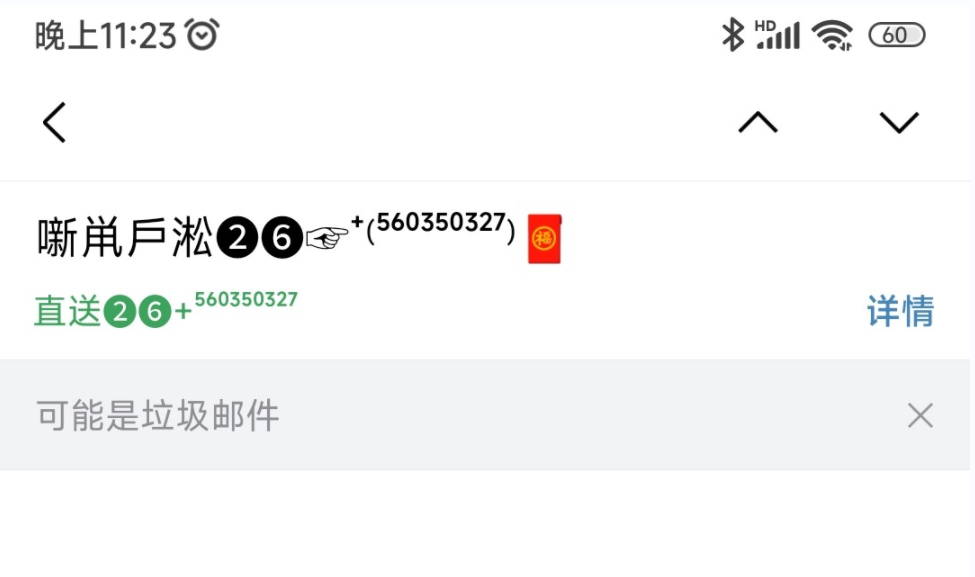Jump to the next email with down arrow
Image resolution: width=975 pixels, height=577 pixels.
click(x=898, y=122)
